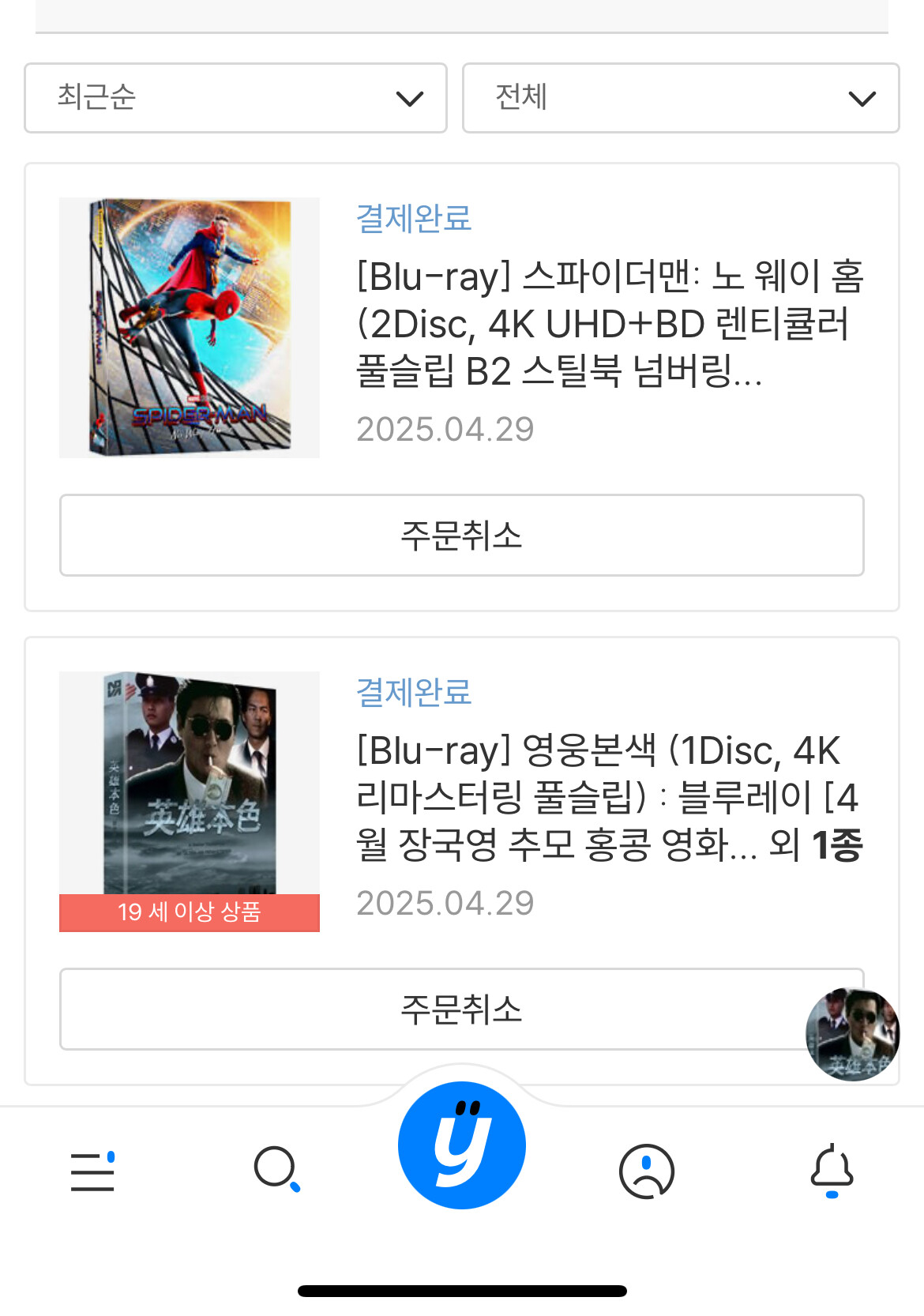This screenshot has height=1316, width=924.
Task: Cancel the Spider-Man Blu-ray order with 주문취소
Action: coord(461,536)
